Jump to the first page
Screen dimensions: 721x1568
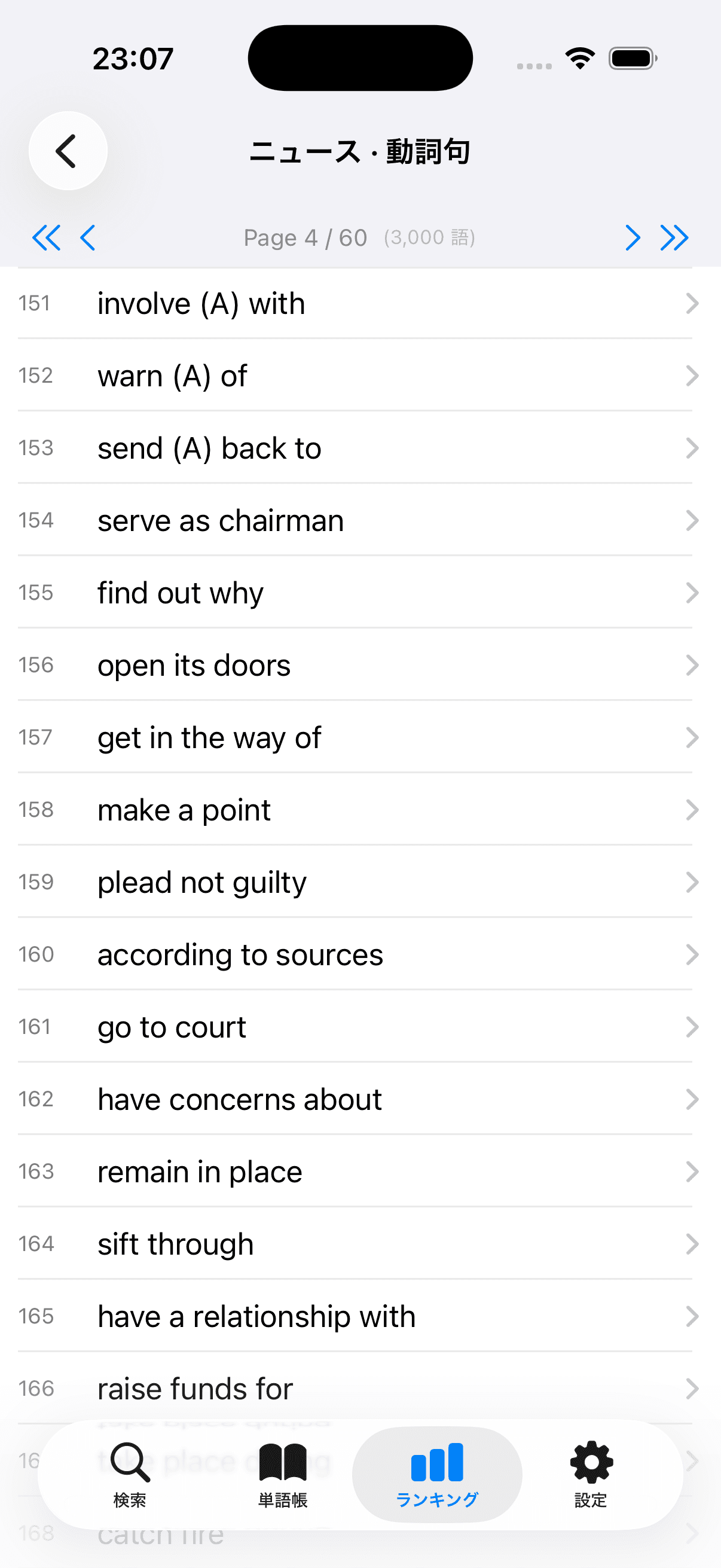pyautogui.click(x=46, y=237)
